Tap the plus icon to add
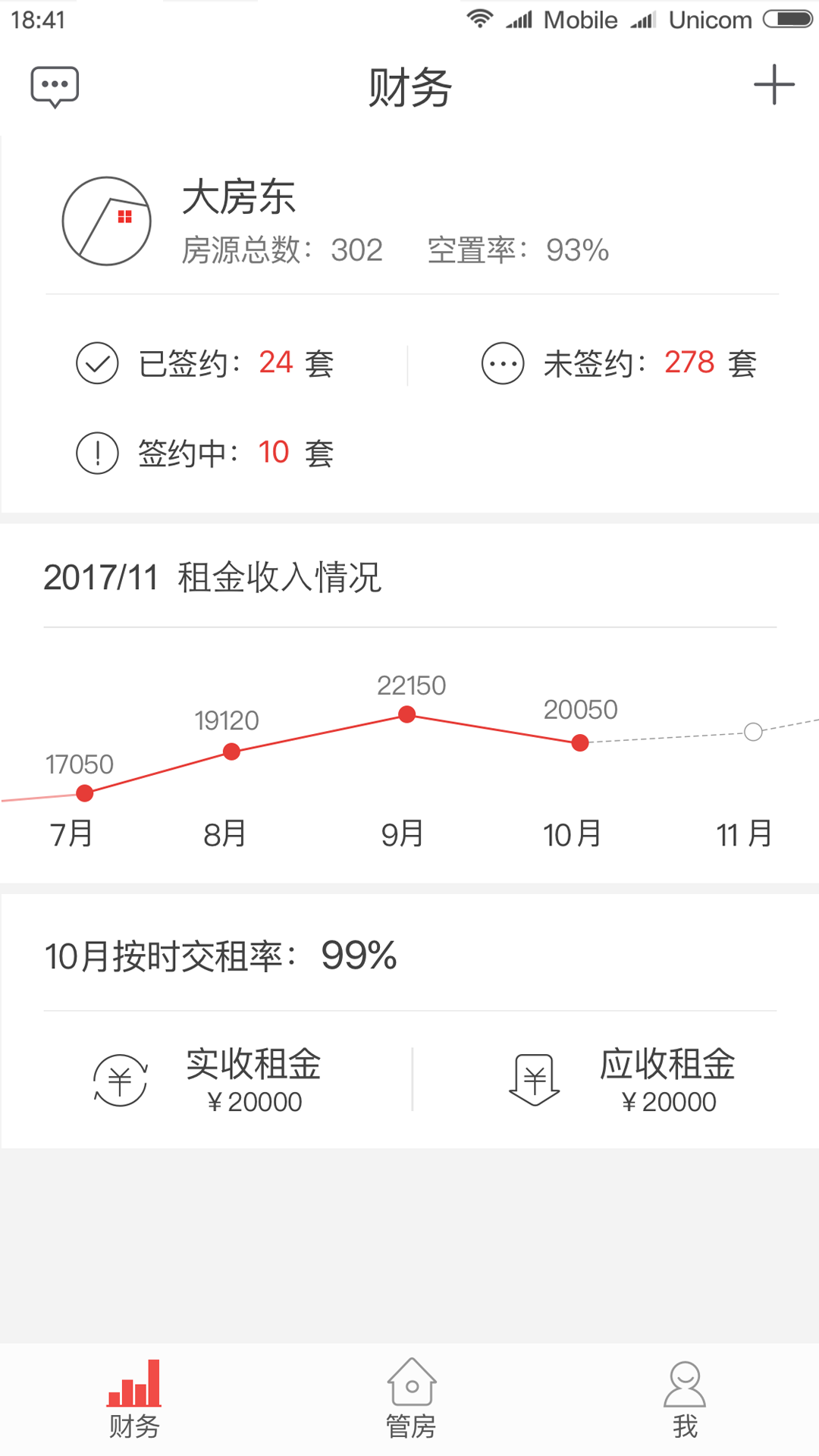819x1456 pixels. tap(773, 84)
